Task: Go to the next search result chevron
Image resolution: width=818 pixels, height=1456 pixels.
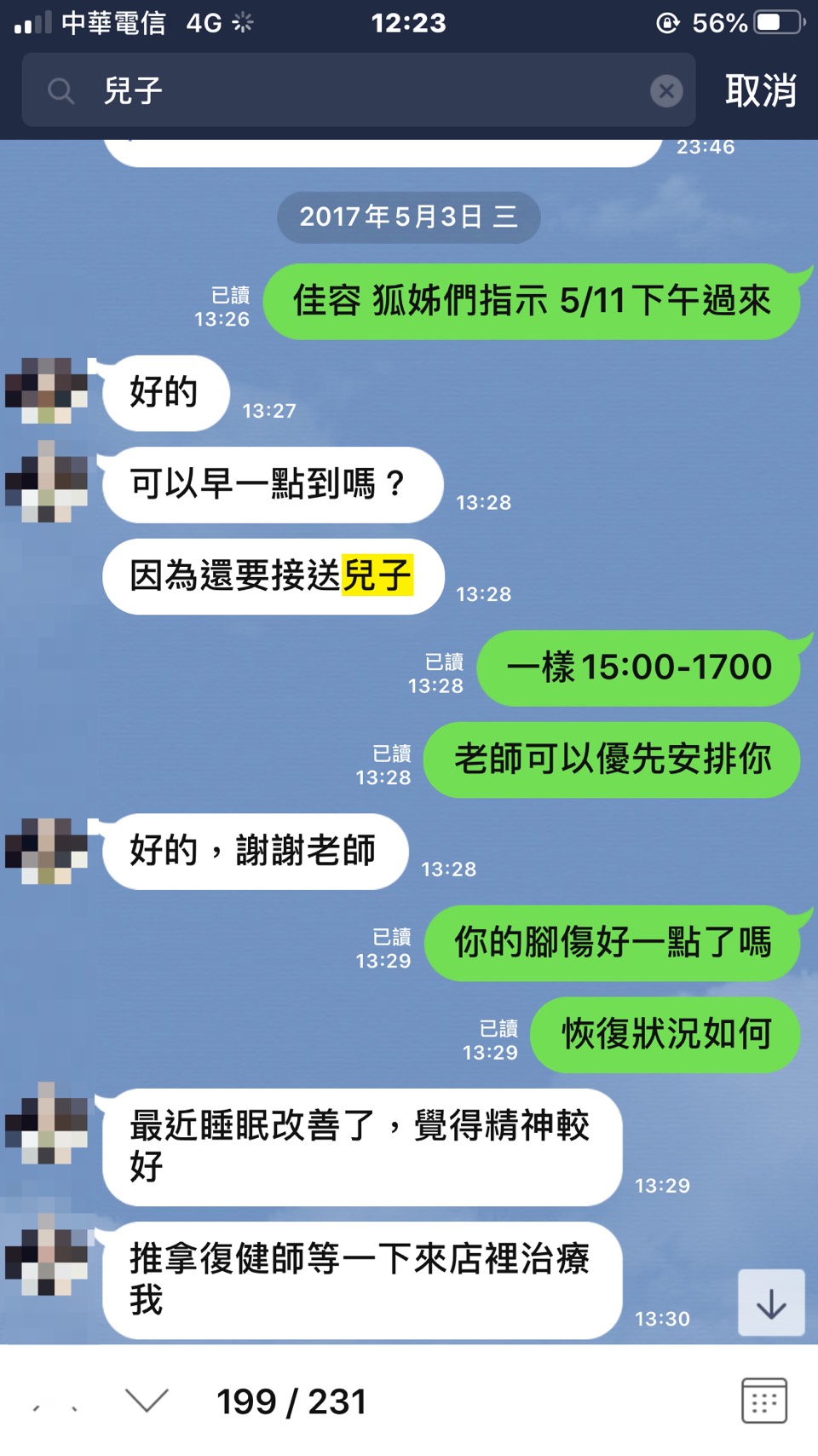Action: pos(147,1400)
